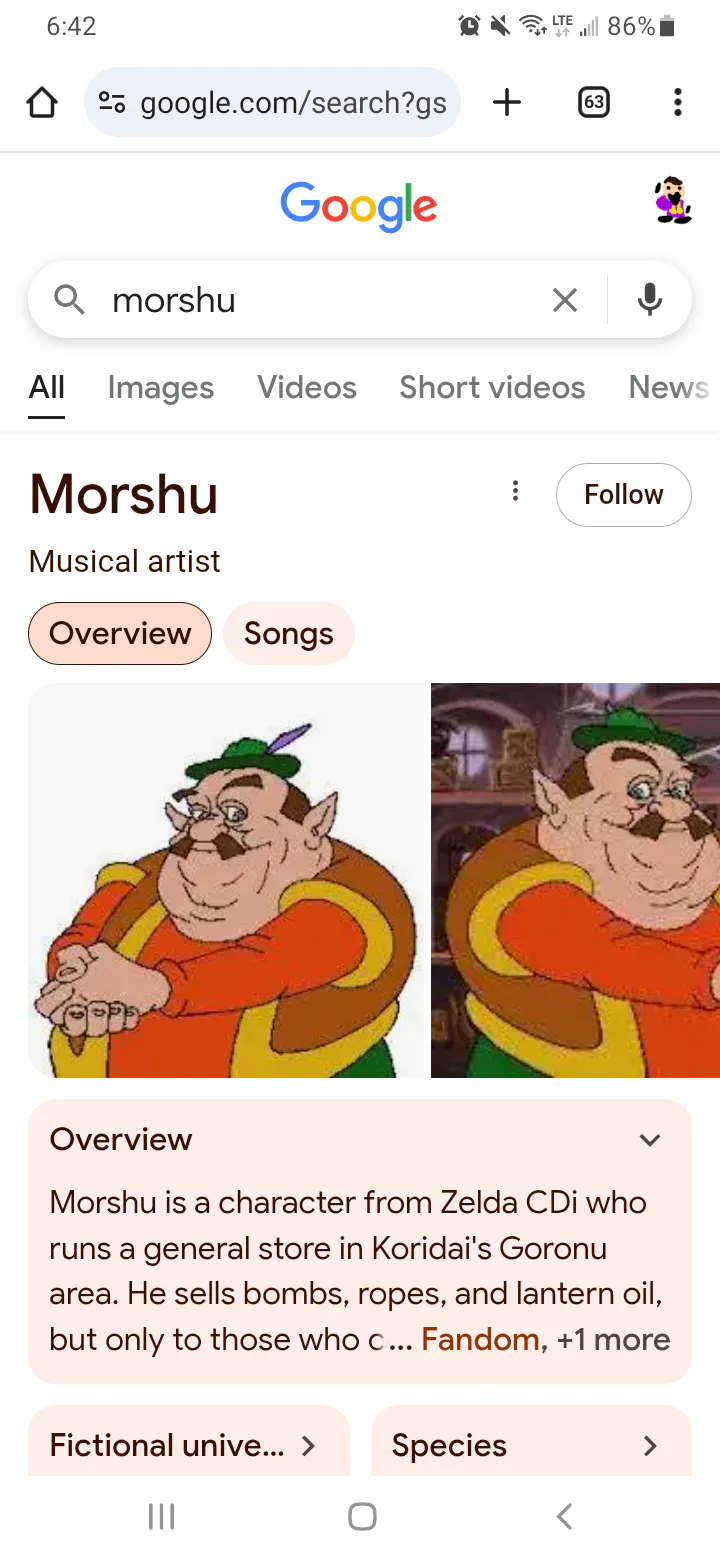The image size is (720, 1560).
Task: Open the first Morshu image on white background
Action: tap(227, 880)
